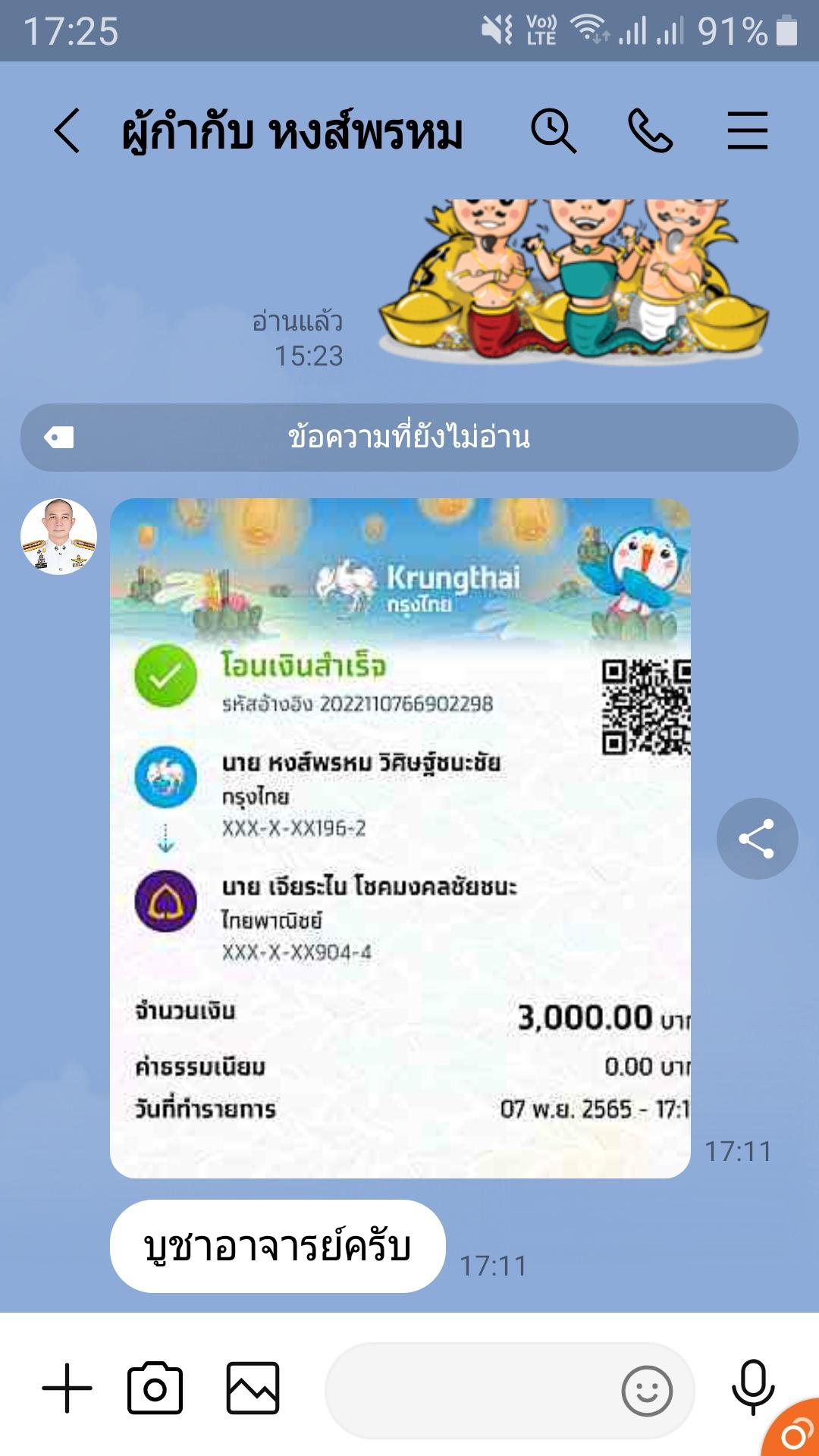Start a voice call
819x1456 pixels.
point(651,130)
